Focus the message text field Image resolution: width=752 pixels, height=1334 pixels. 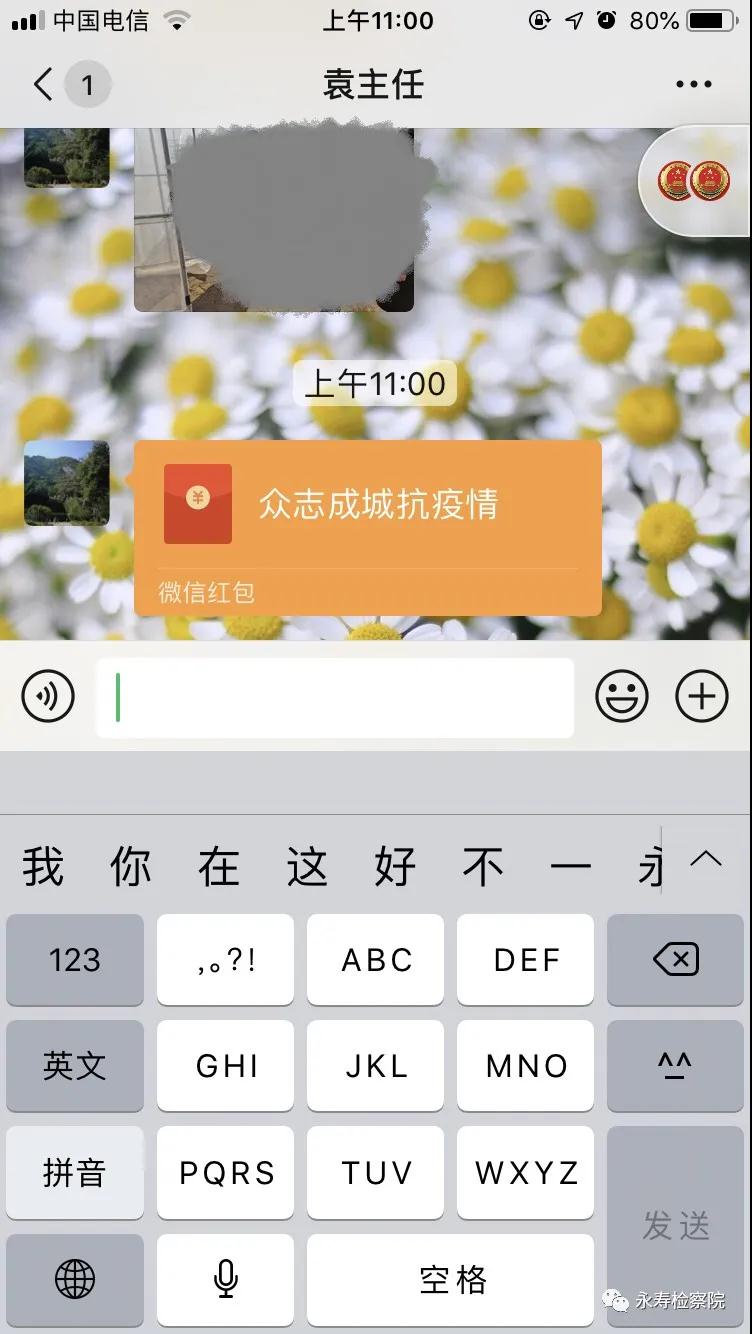click(x=335, y=697)
